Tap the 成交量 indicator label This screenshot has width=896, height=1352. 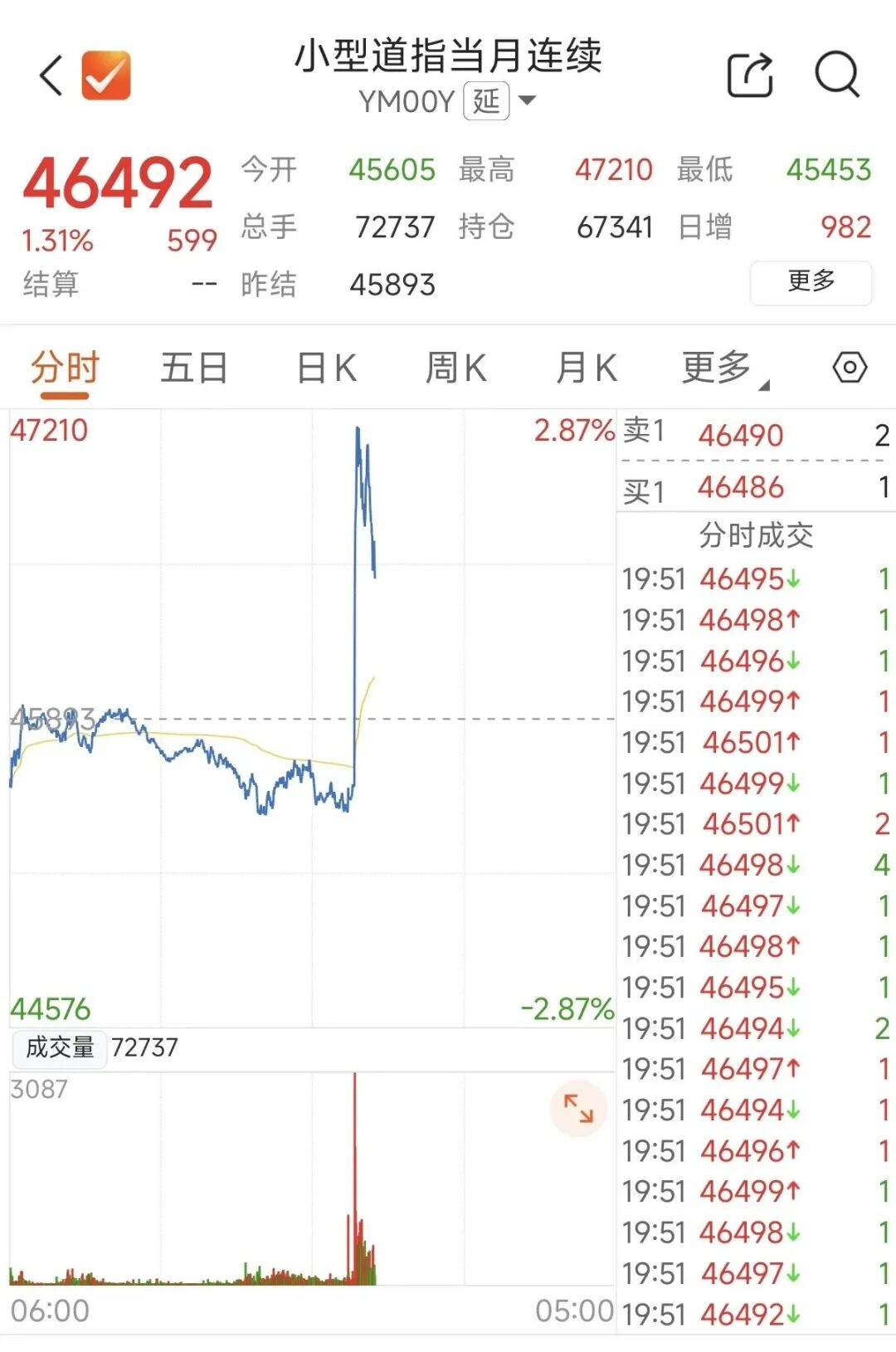coord(60,1047)
